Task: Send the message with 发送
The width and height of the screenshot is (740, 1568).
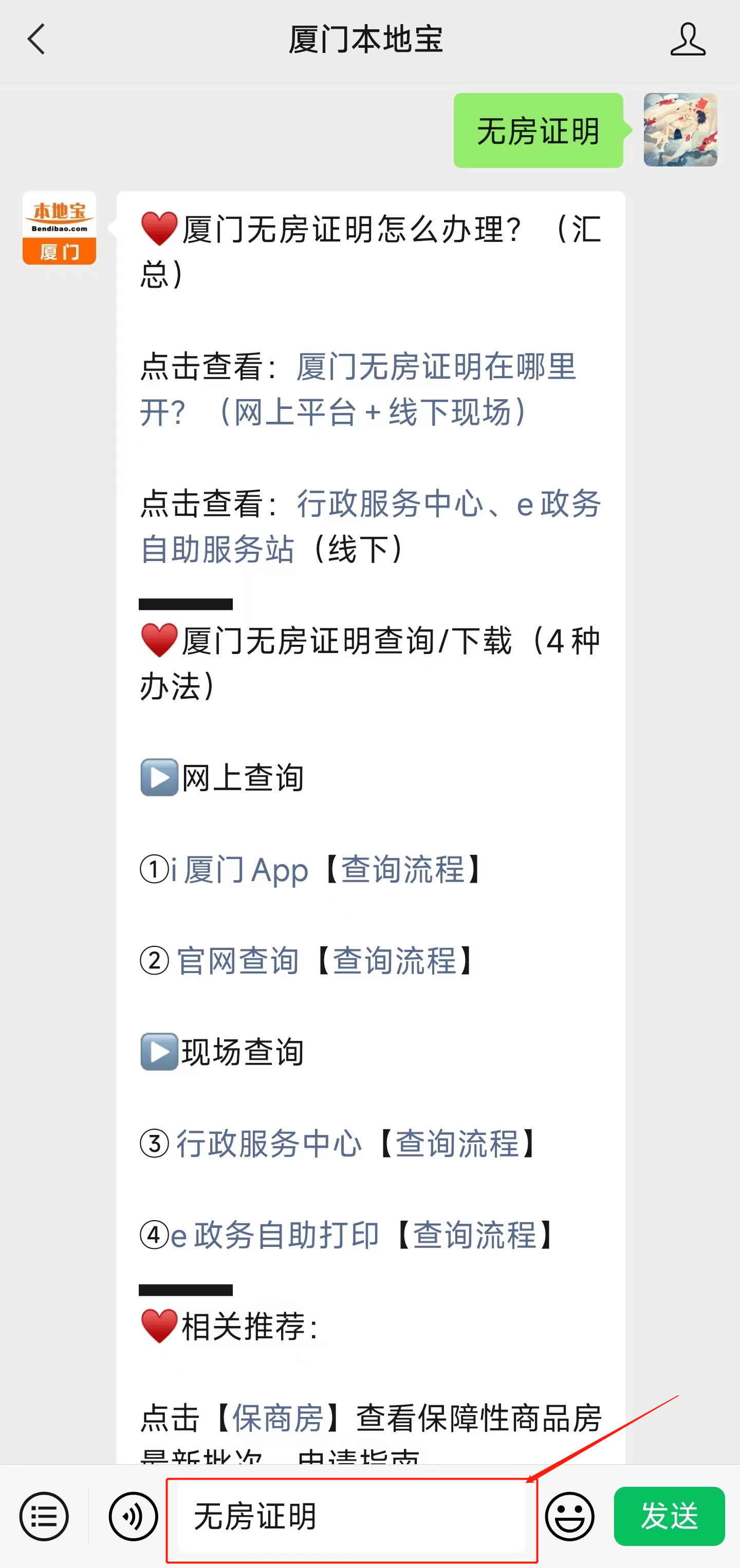Action: (x=670, y=1516)
